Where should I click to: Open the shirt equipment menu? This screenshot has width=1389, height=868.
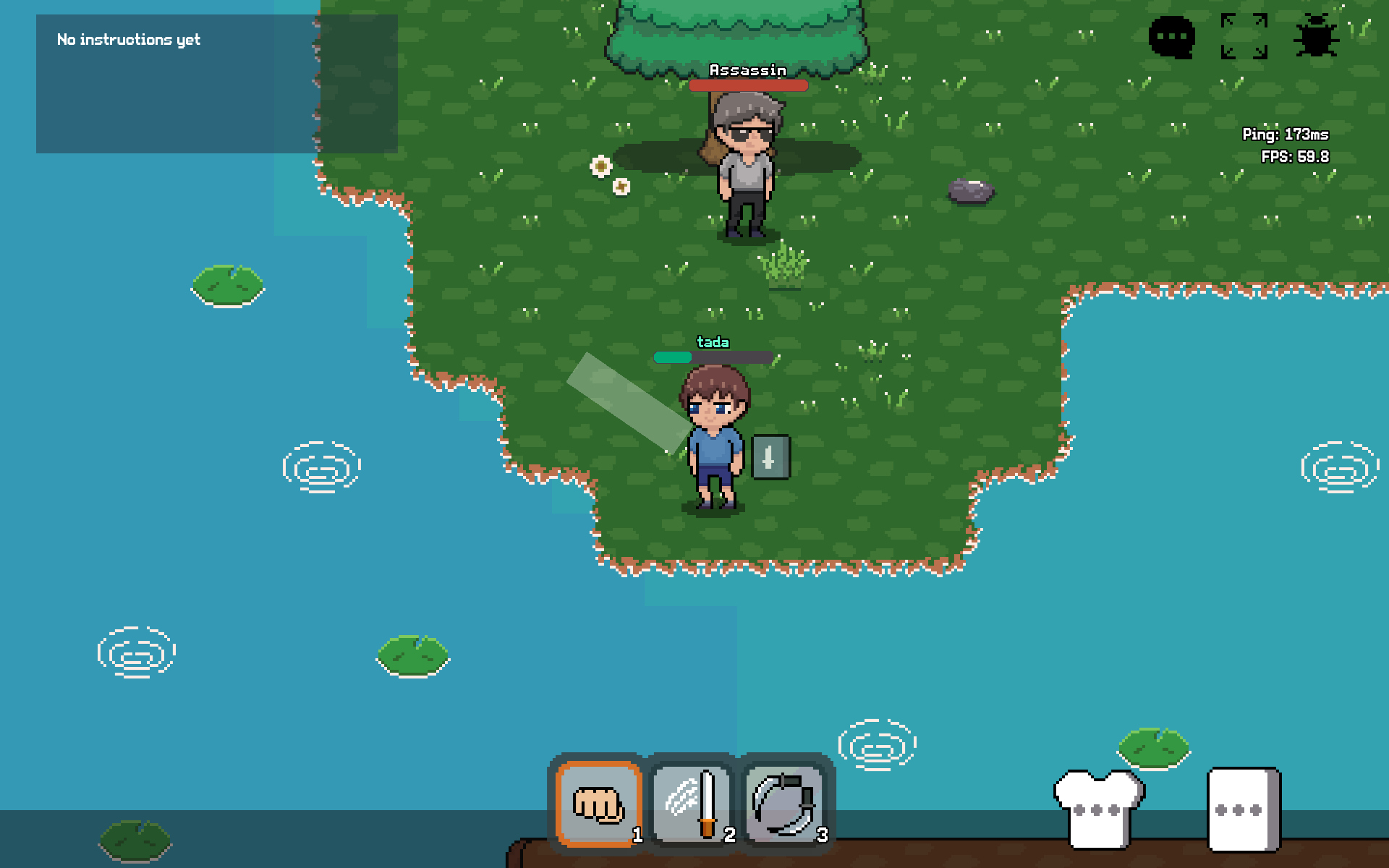pyautogui.click(x=1098, y=809)
